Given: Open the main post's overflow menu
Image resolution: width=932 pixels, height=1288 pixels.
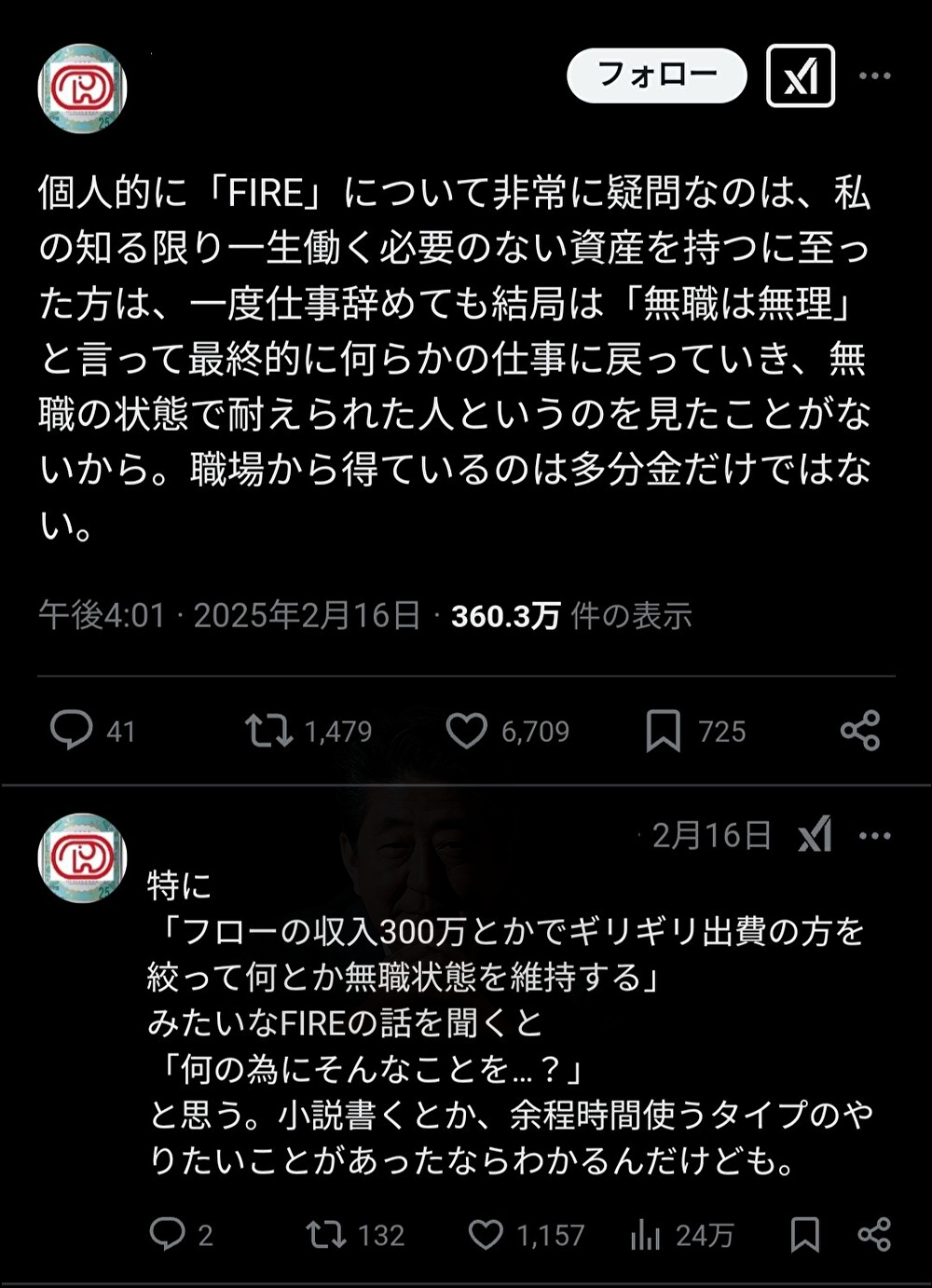Looking at the screenshot, I should tap(874, 75).
